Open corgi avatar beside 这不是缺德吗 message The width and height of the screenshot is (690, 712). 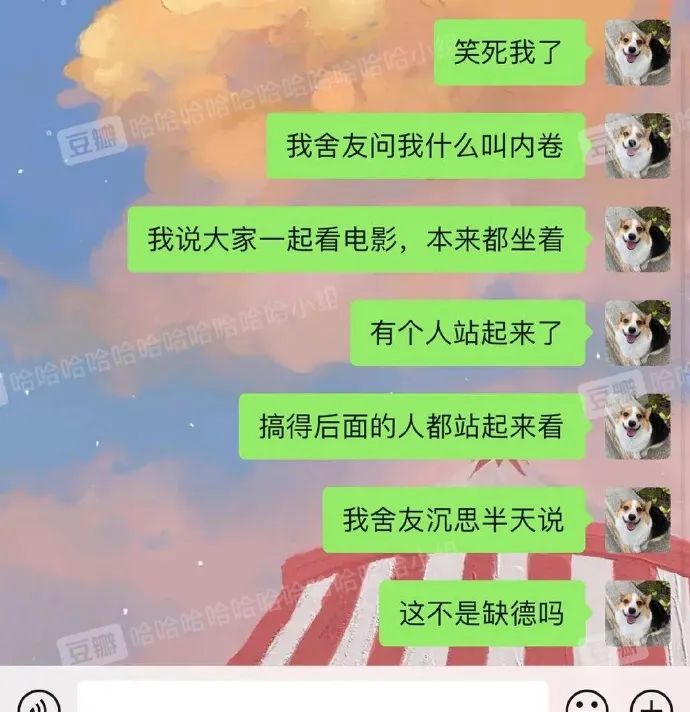(637, 612)
